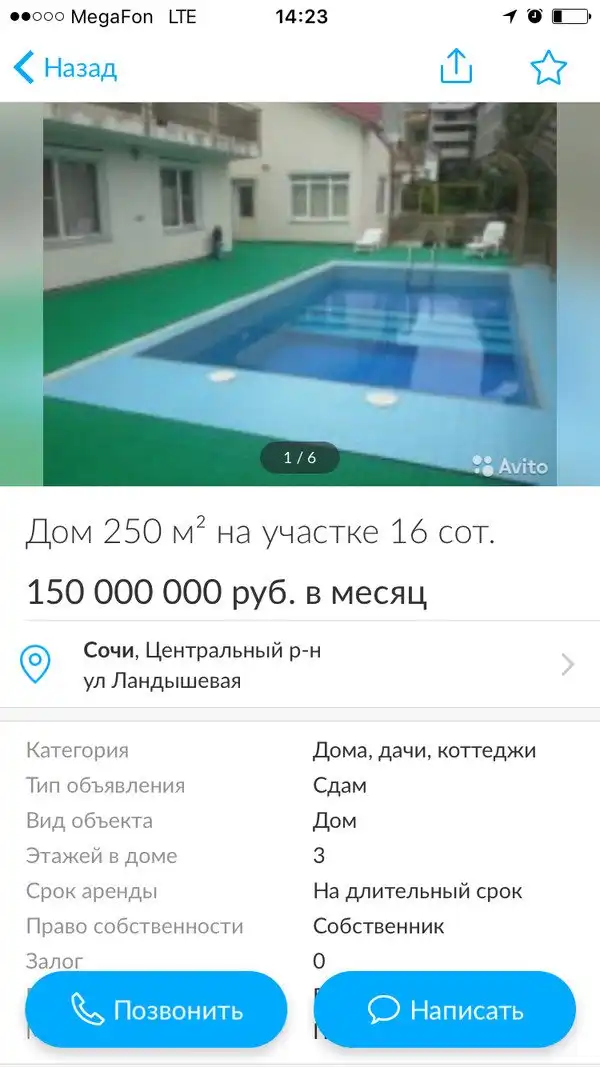Open the Сочи, ул Ландышевая location row
This screenshot has height=1067, width=600.
(x=299, y=665)
